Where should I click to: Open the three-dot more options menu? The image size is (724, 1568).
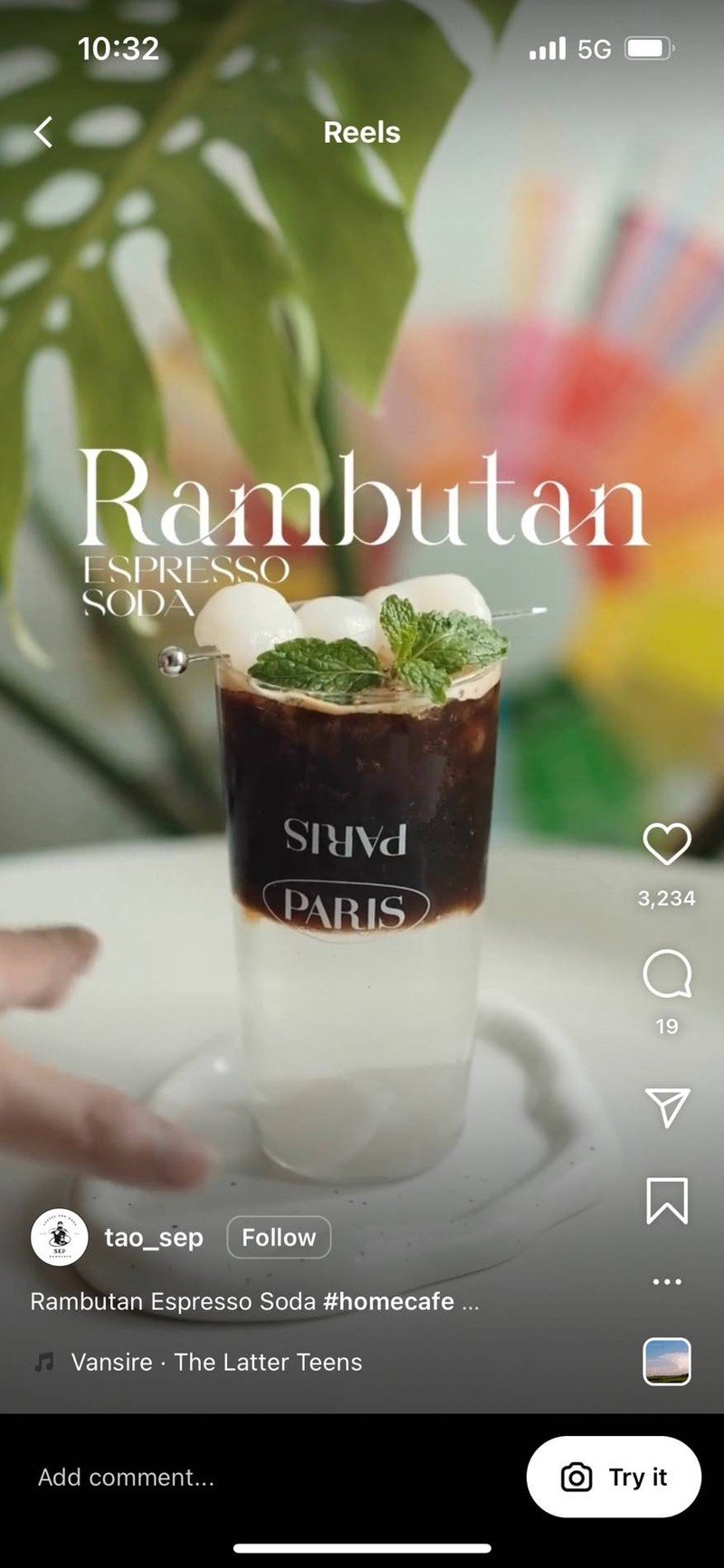[x=666, y=1281]
